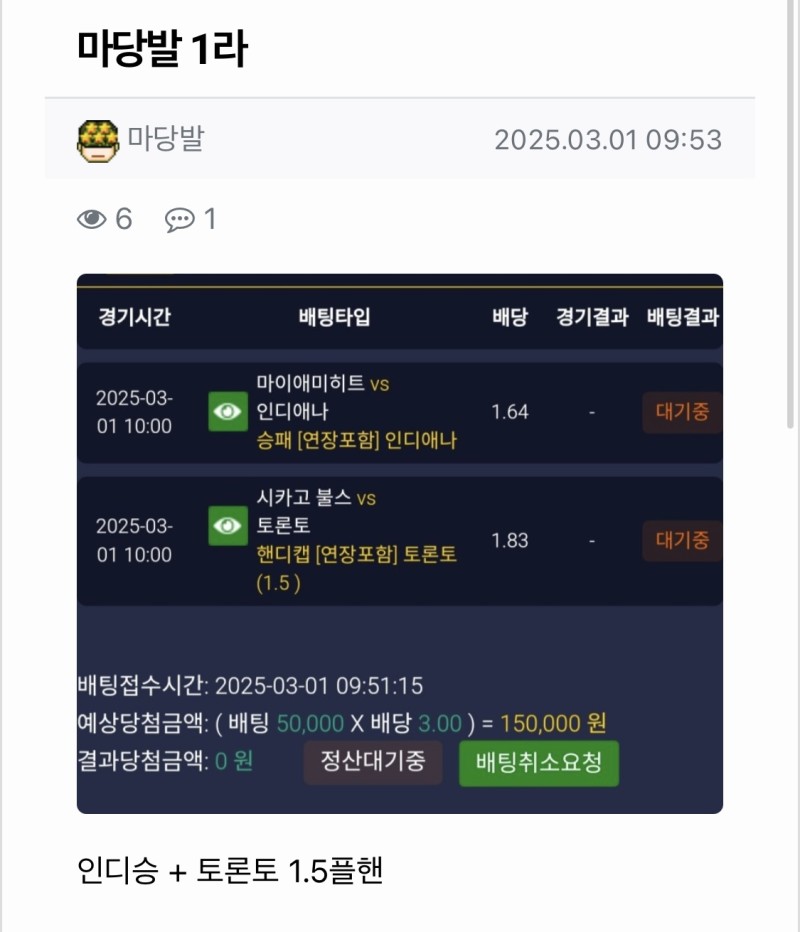Screen dimensions: 800x932
Task: Open author 마당발's profile
Action: coord(165,138)
